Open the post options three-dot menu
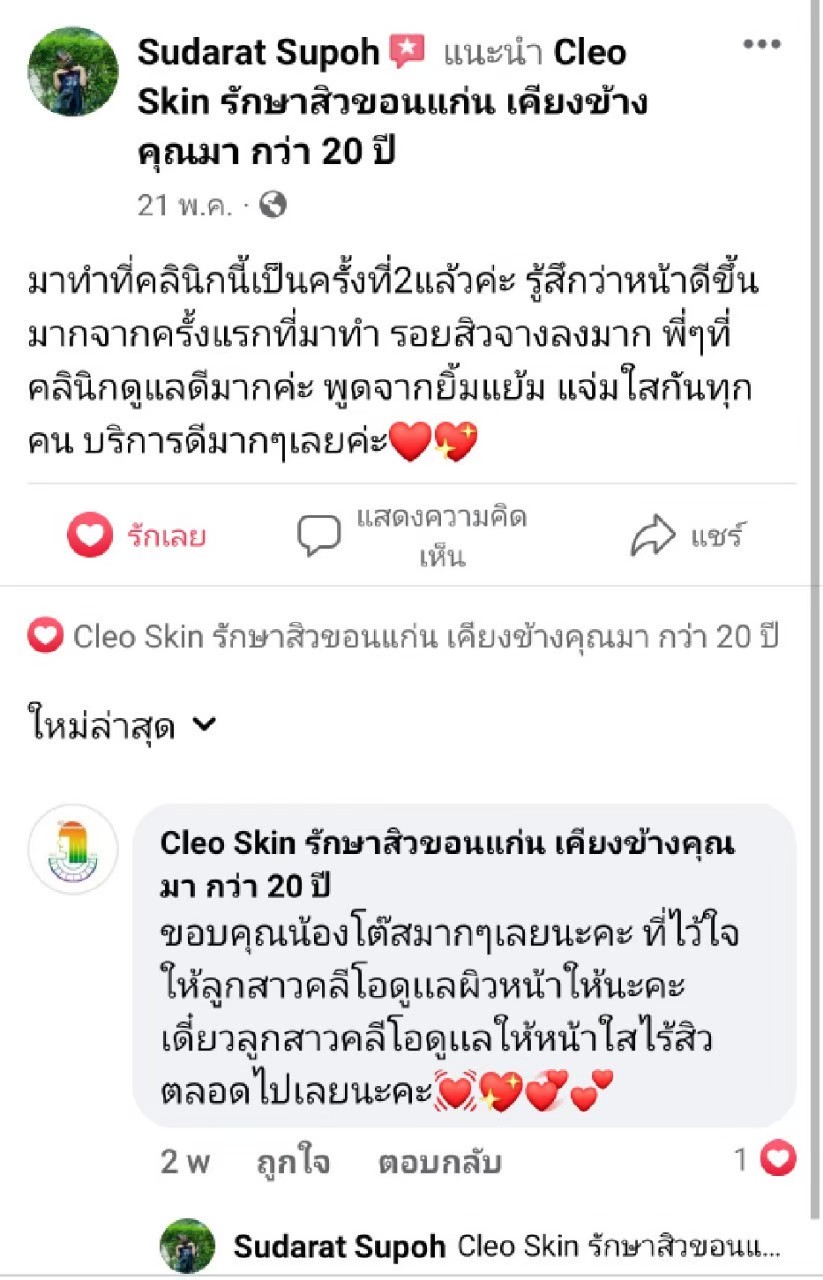 tap(760, 42)
